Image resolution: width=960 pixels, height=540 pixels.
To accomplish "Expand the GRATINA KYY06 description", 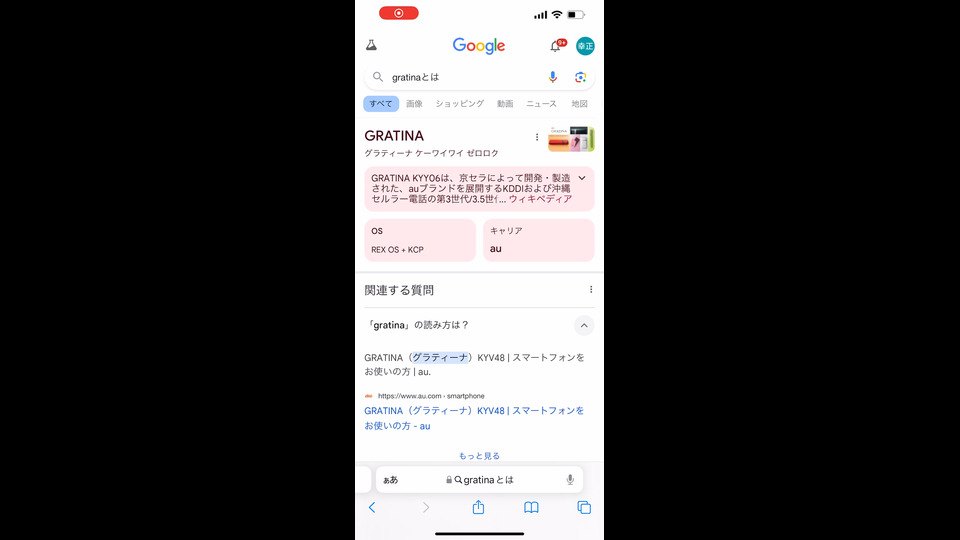I will 582,178.
